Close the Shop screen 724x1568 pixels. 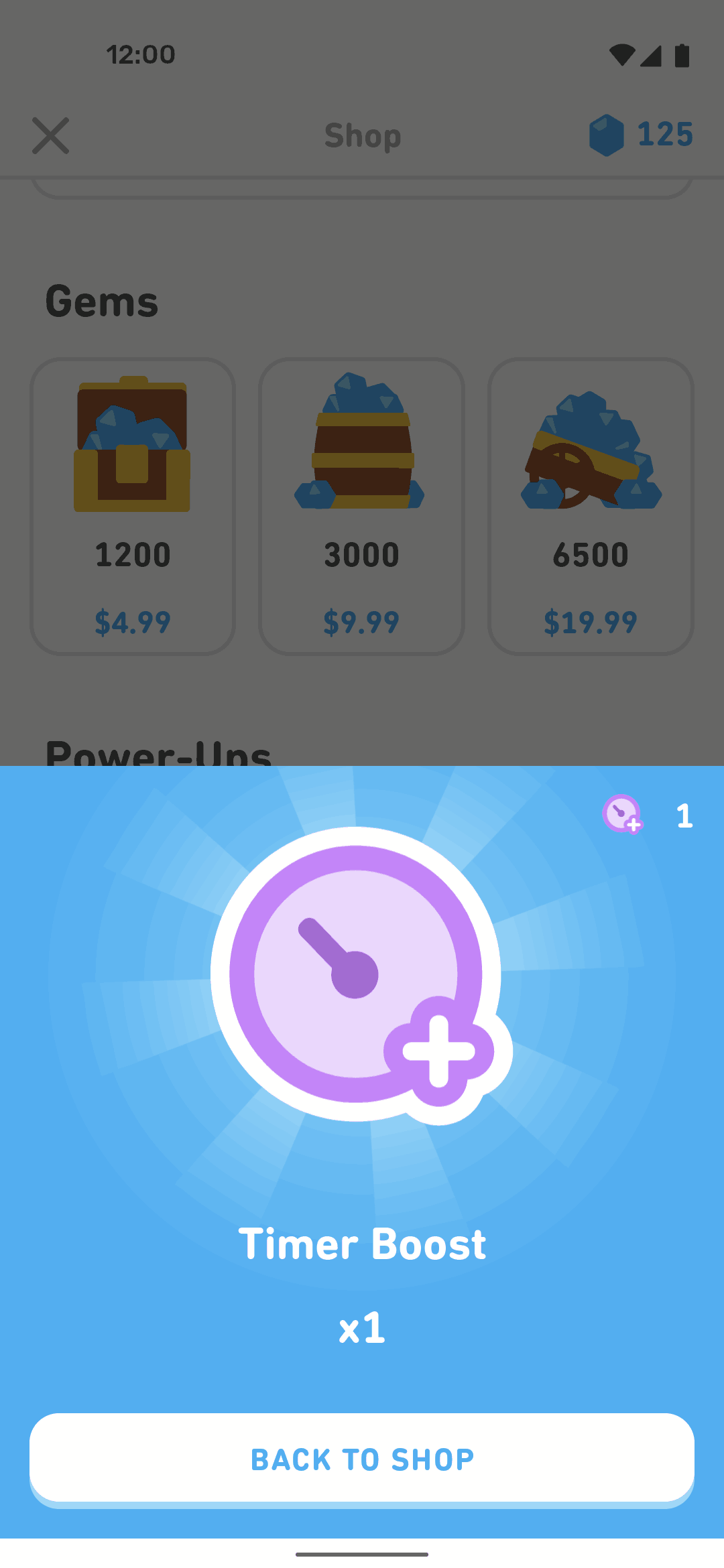[51, 135]
